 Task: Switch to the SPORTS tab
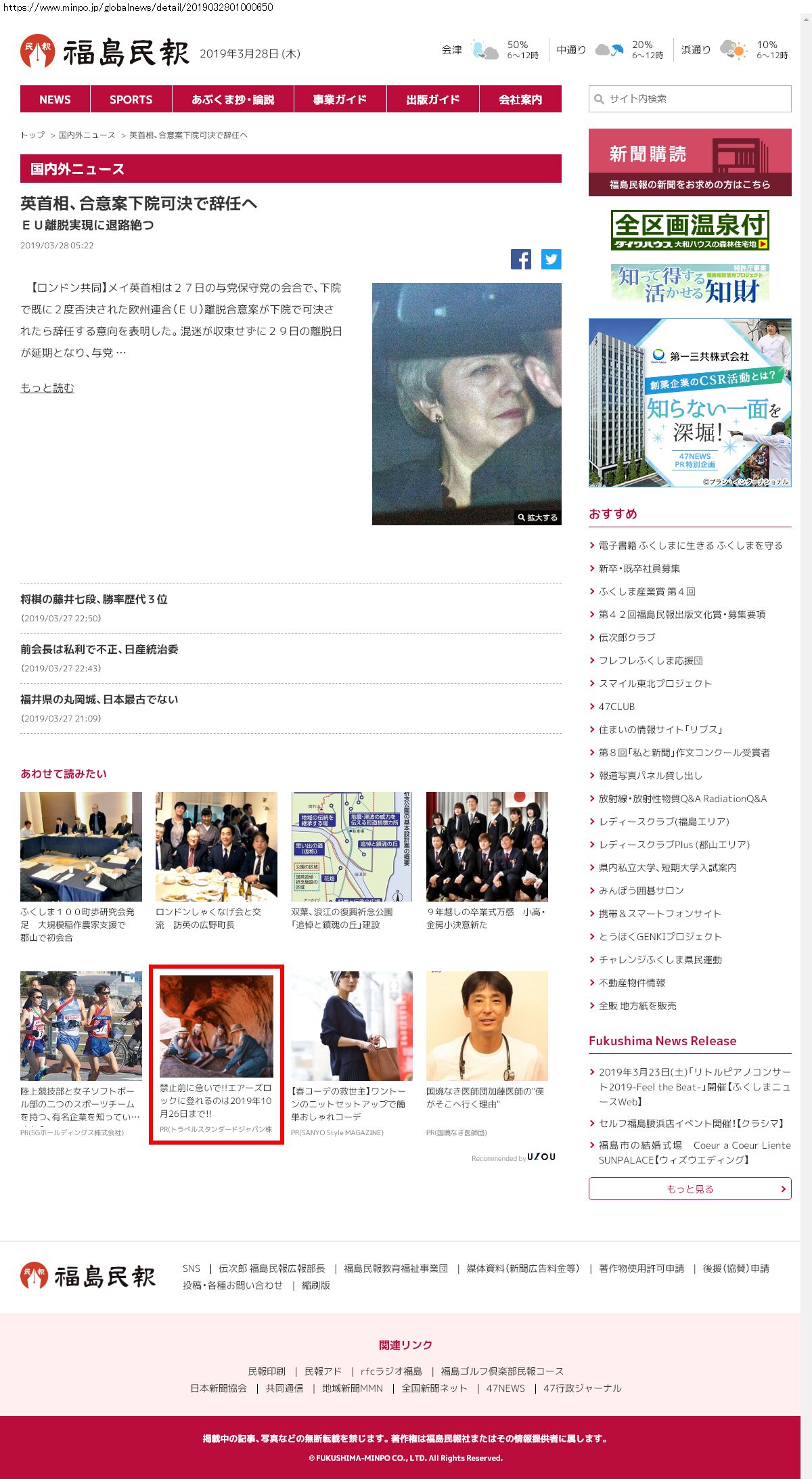tap(131, 99)
